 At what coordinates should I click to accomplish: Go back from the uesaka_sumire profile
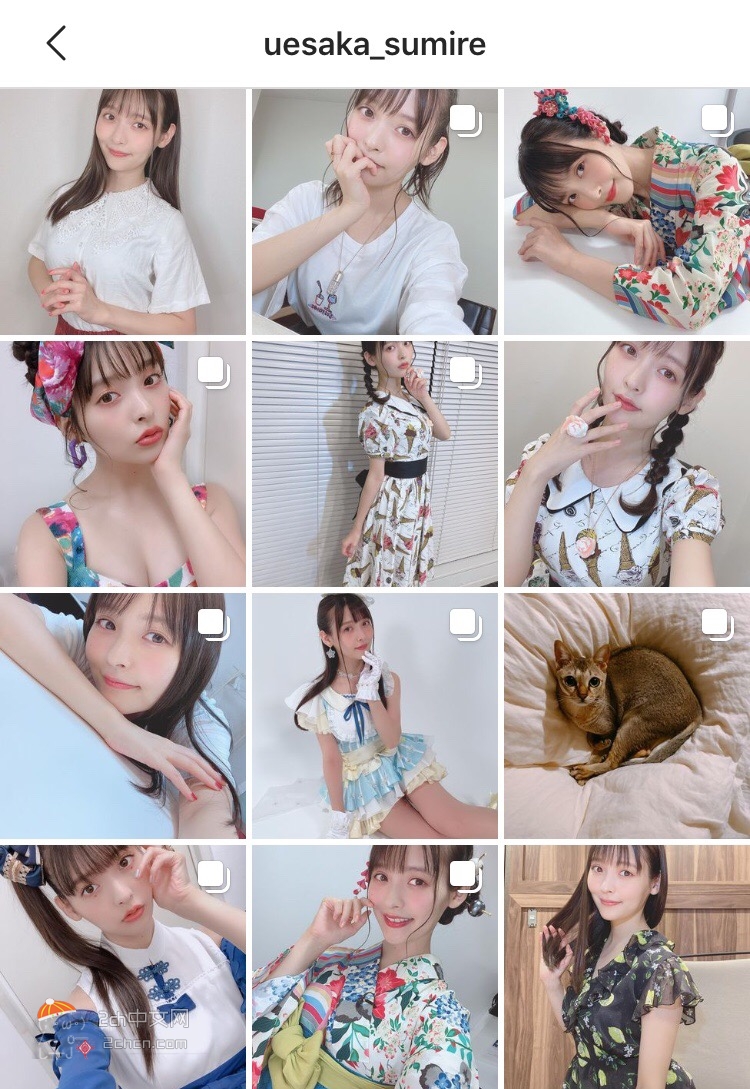56,43
